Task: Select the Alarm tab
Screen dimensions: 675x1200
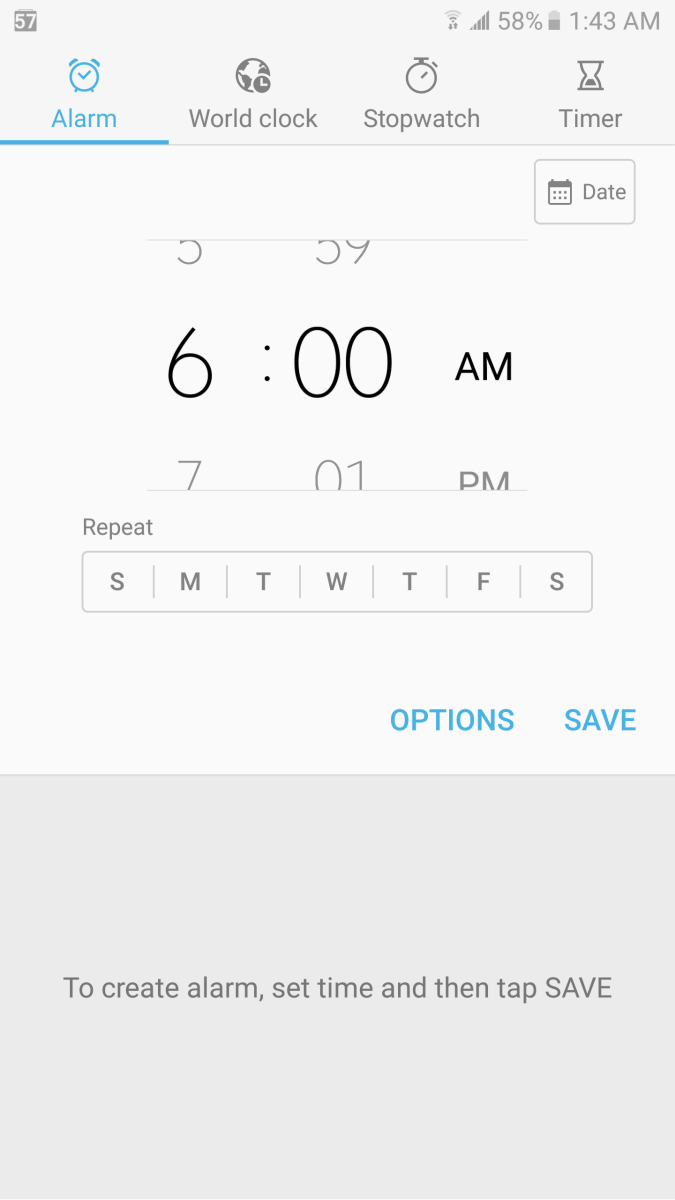Action: click(84, 96)
